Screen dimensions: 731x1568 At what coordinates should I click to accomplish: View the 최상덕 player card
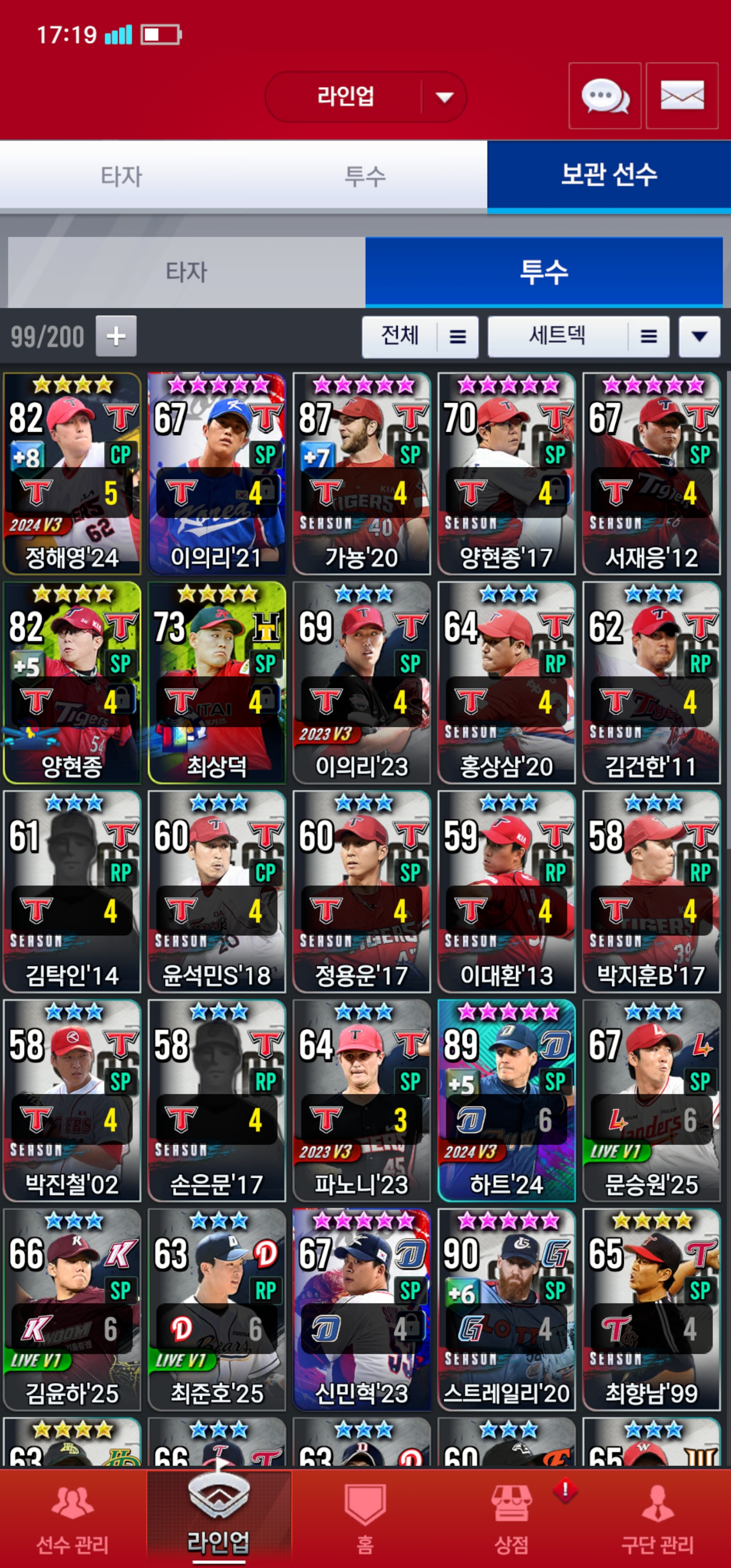point(217,682)
